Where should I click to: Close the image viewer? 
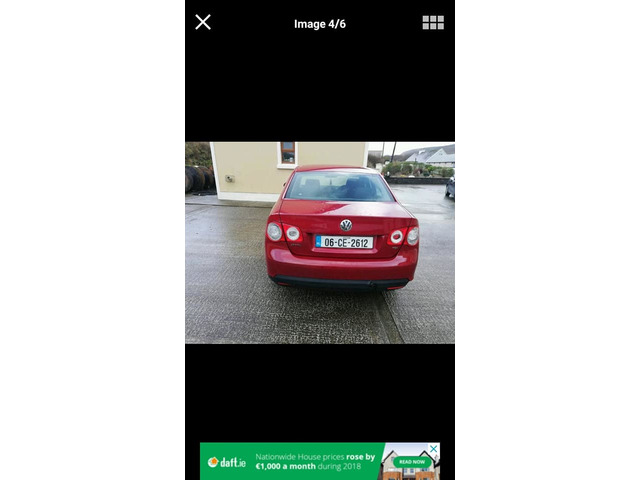203,22
